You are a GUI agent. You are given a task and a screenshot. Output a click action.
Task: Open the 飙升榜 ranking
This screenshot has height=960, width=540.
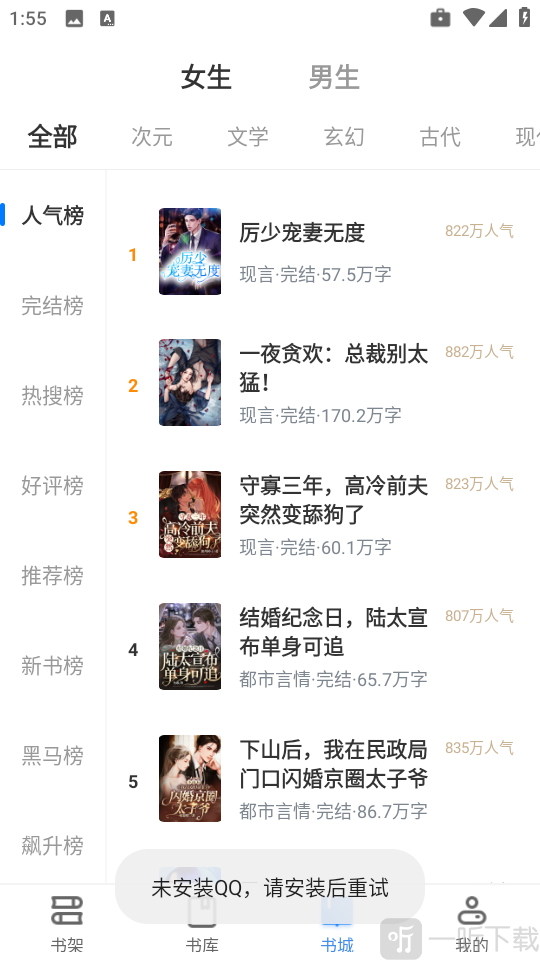click(x=53, y=846)
